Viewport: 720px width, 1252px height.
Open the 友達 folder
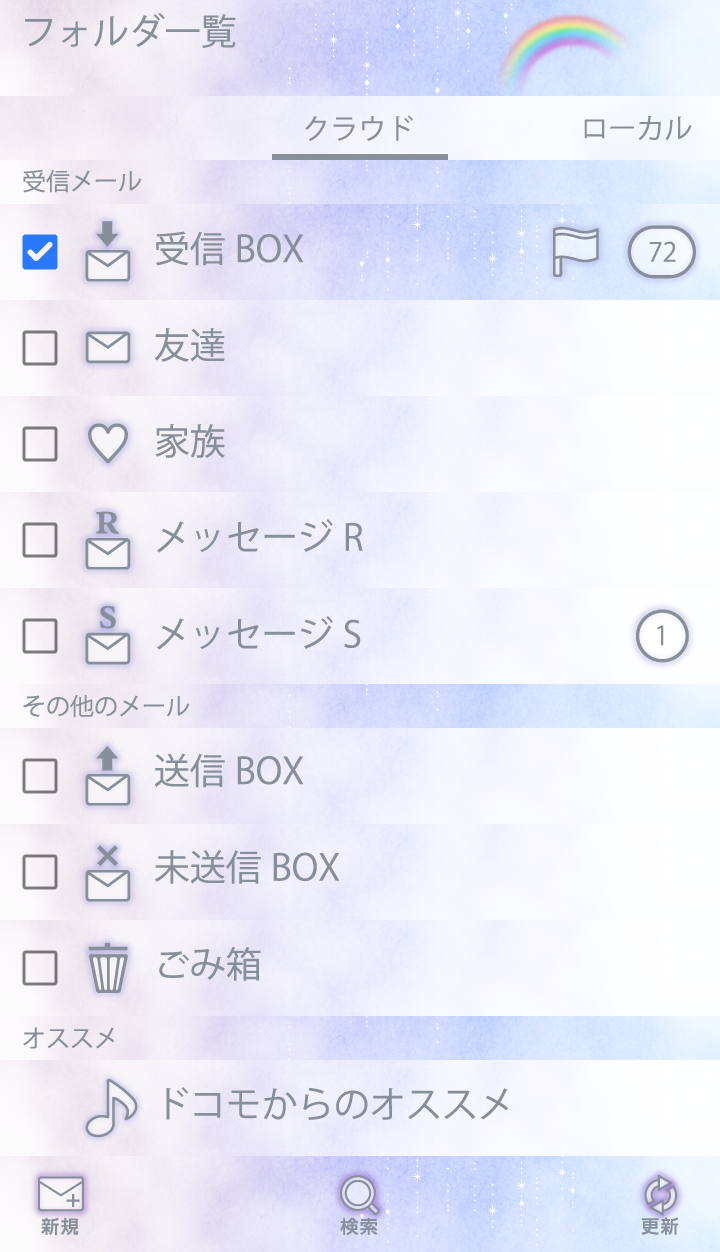pyautogui.click(x=190, y=347)
